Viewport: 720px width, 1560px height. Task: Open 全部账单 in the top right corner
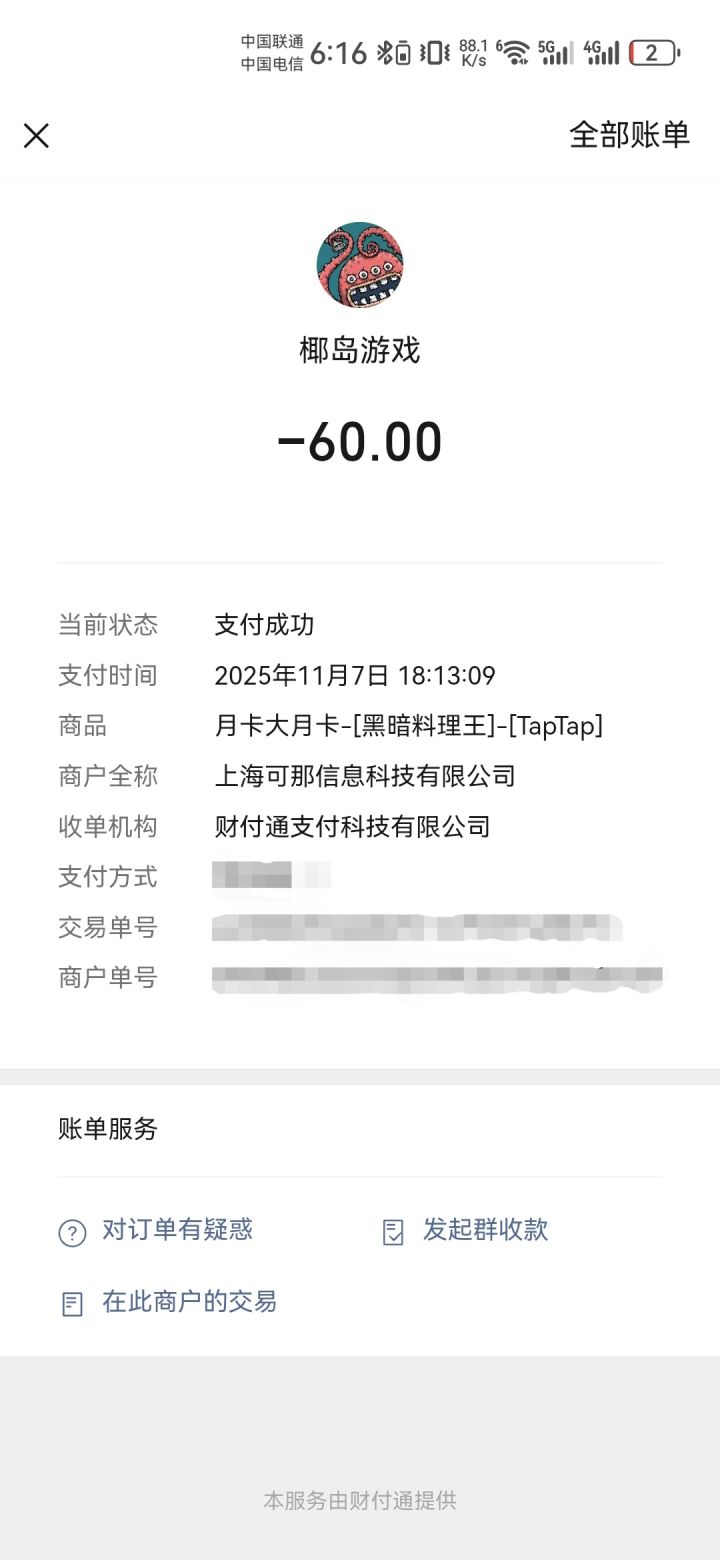pyautogui.click(x=630, y=135)
